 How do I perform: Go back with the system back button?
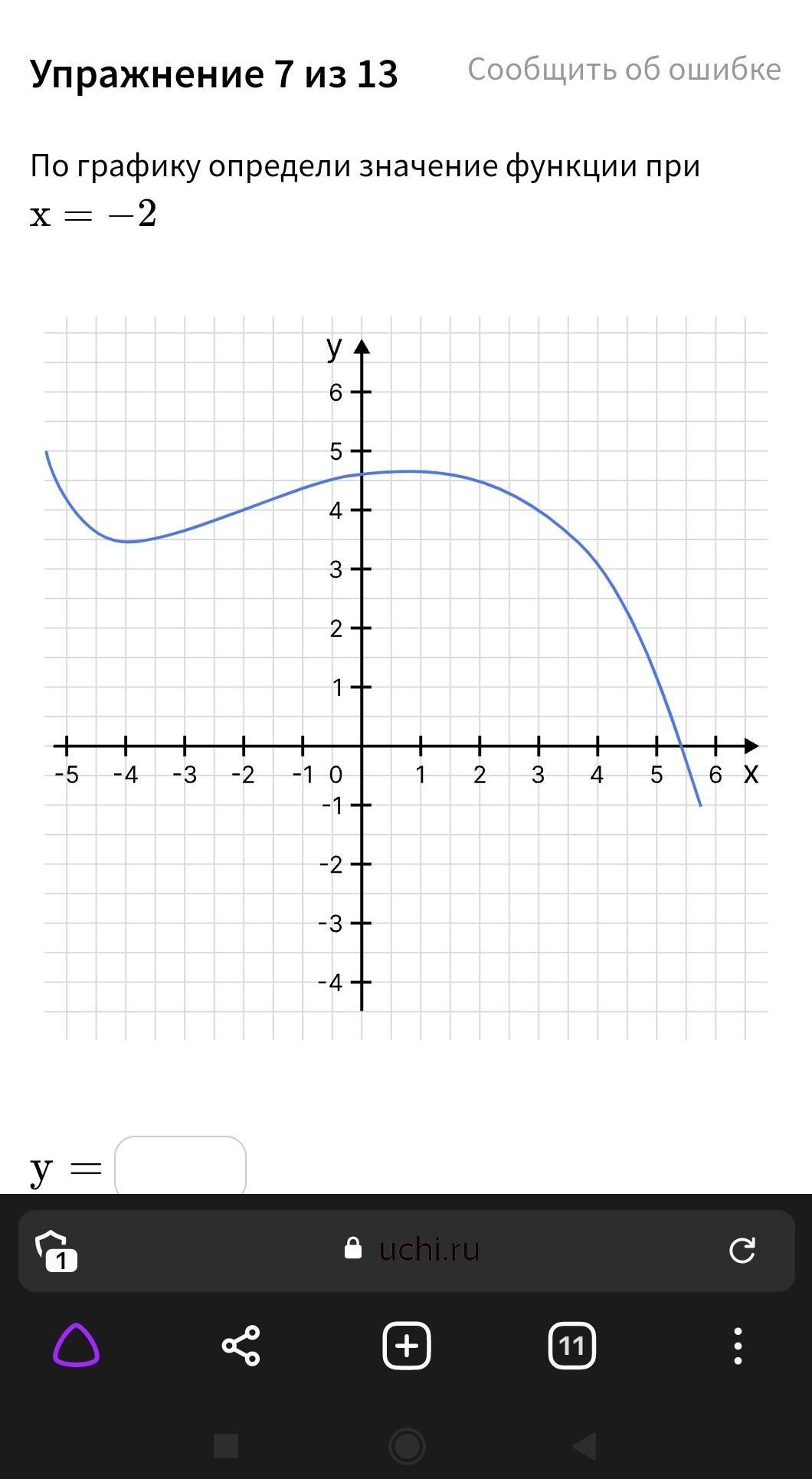coord(585,1446)
